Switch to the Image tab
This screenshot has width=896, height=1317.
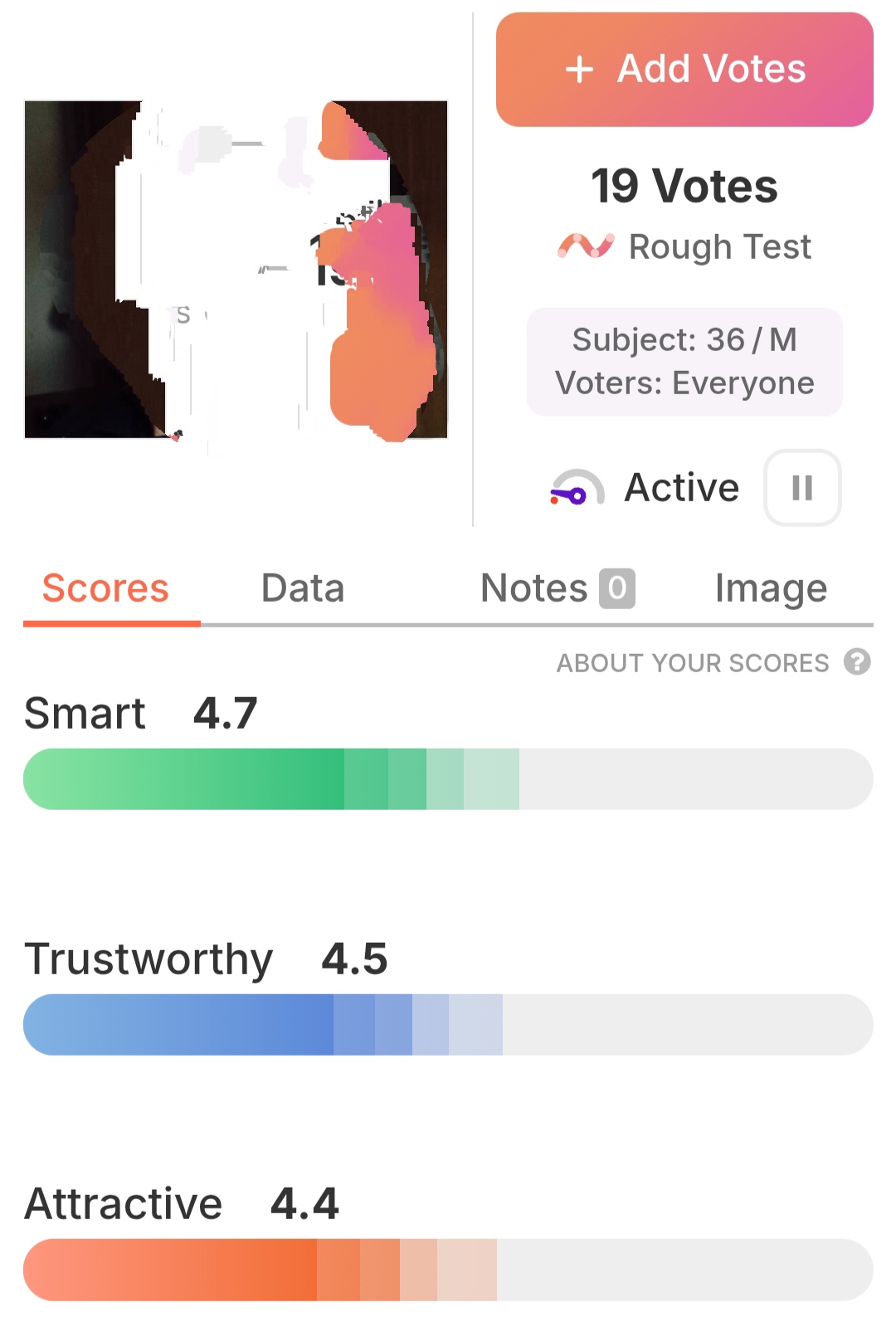(x=771, y=588)
